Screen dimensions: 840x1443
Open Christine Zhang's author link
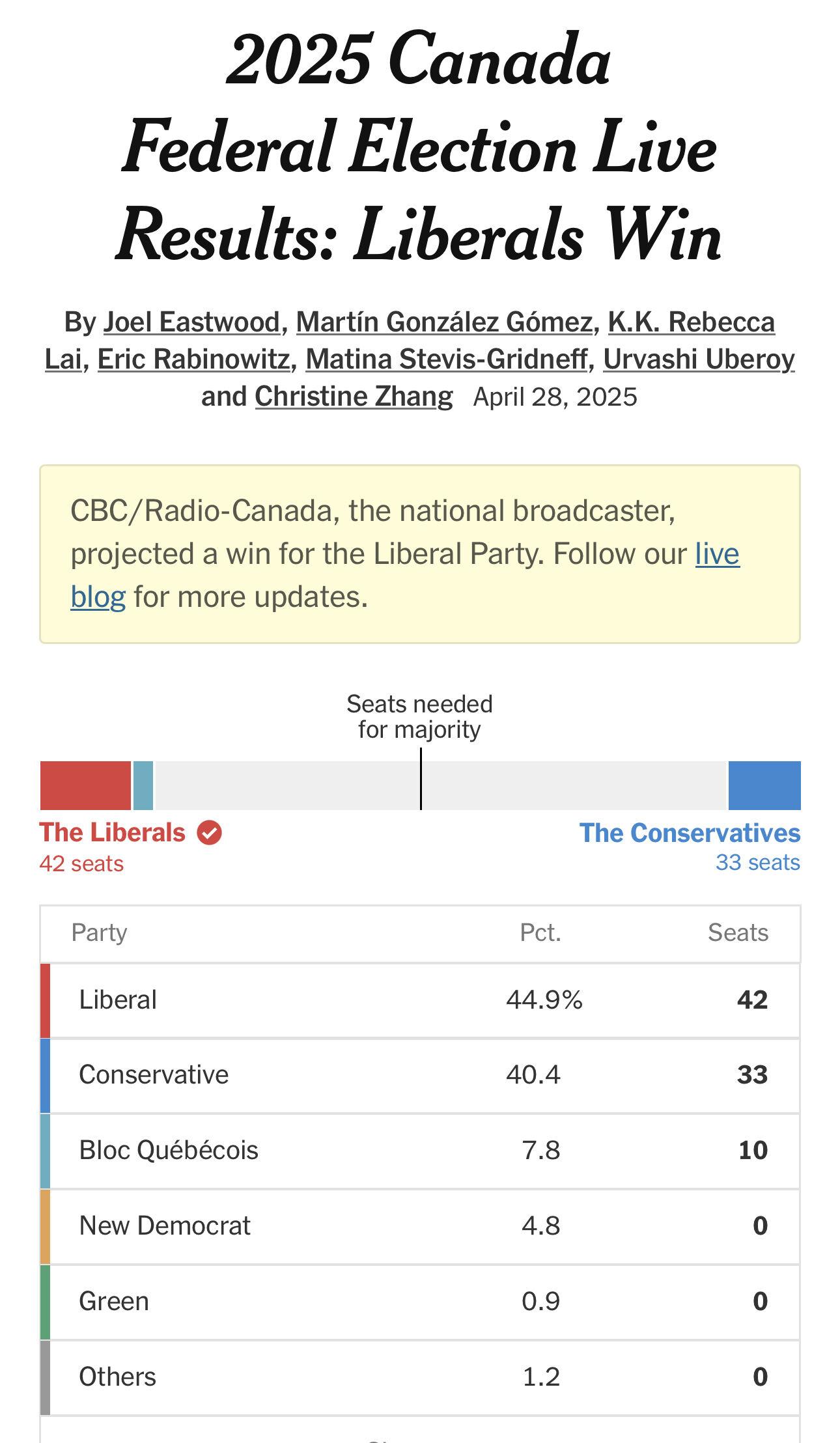click(354, 396)
